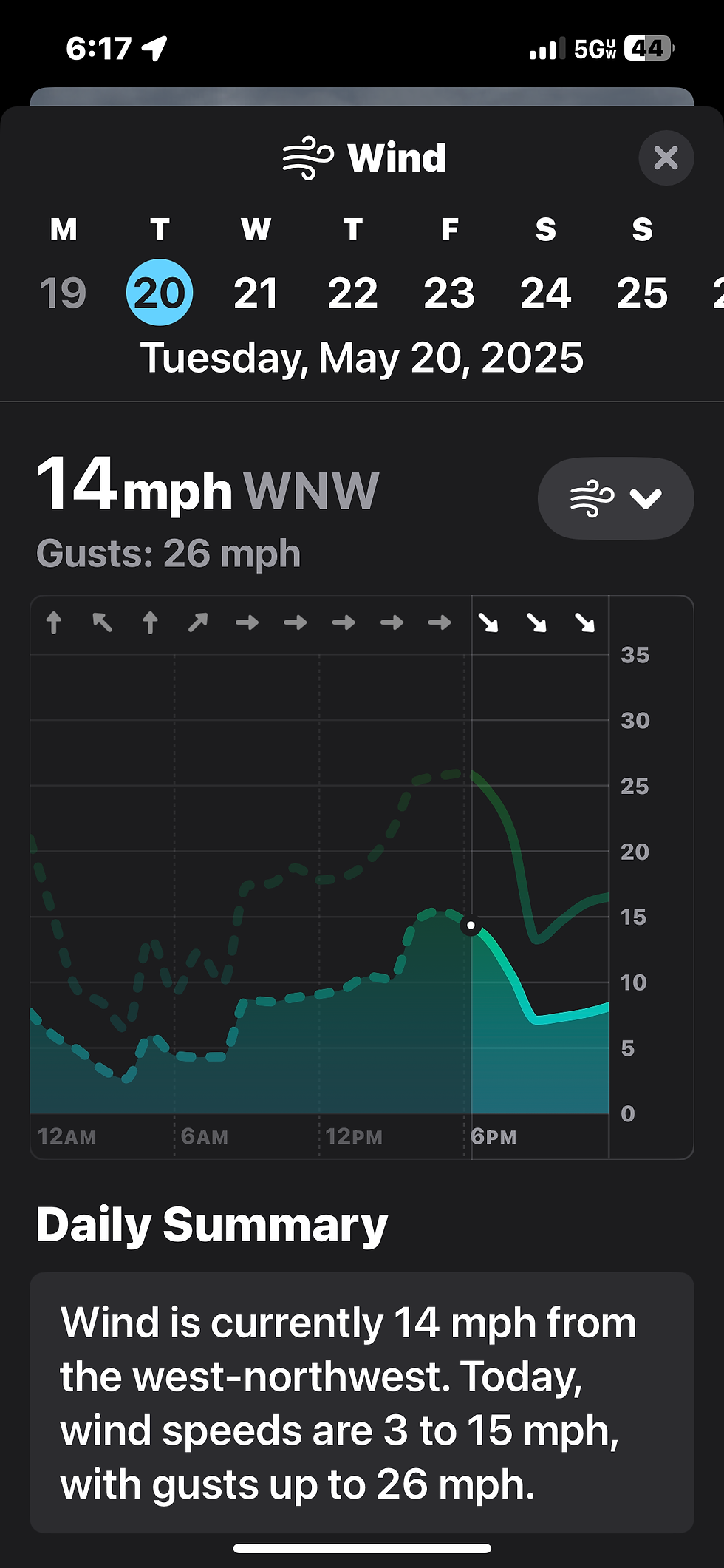View wind for Saturday the 24th

pos(545,293)
